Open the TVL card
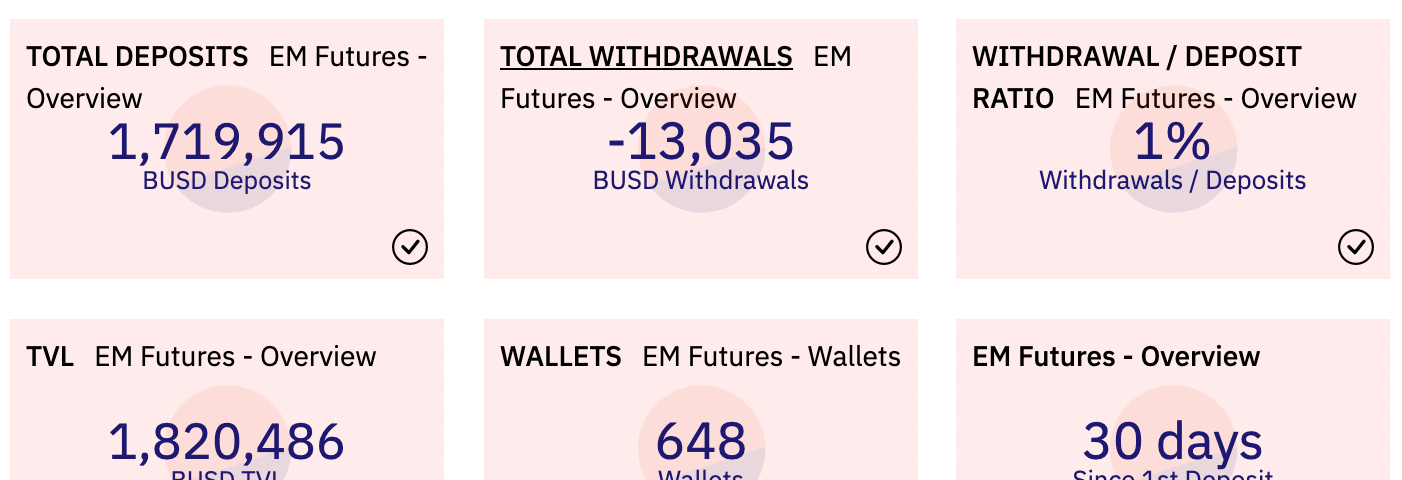This screenshot has width=1402, height=480. tap(227, 400)
